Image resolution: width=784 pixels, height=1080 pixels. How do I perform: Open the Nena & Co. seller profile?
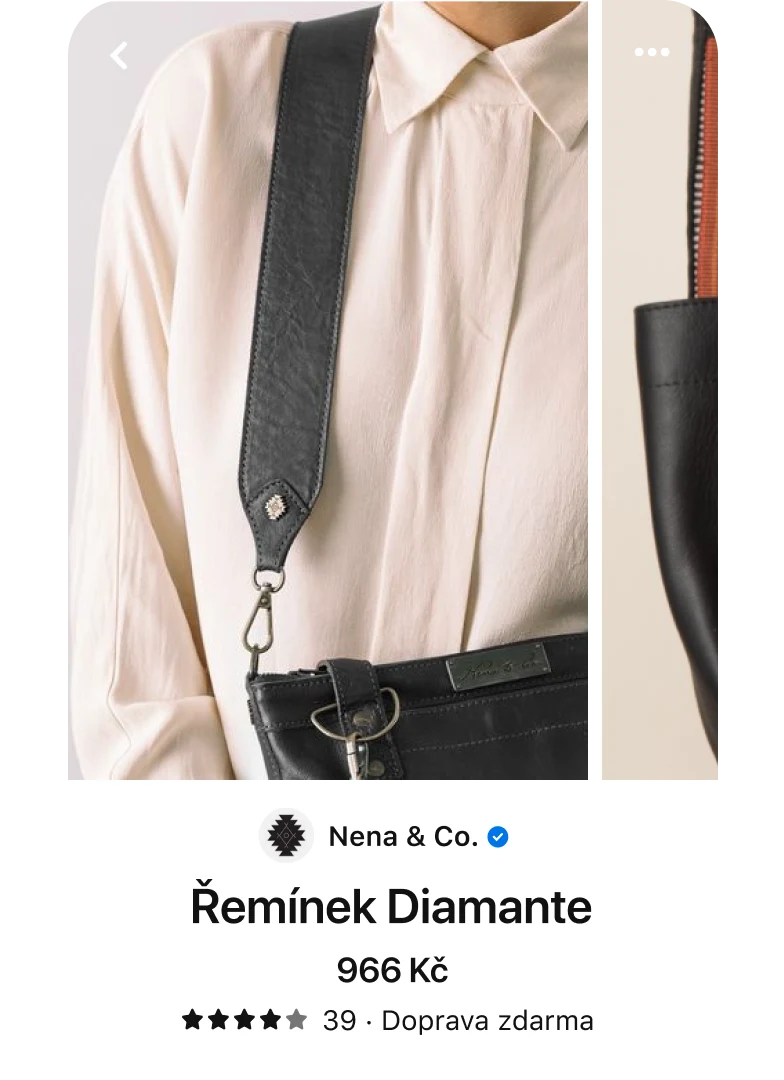(402, 837)
